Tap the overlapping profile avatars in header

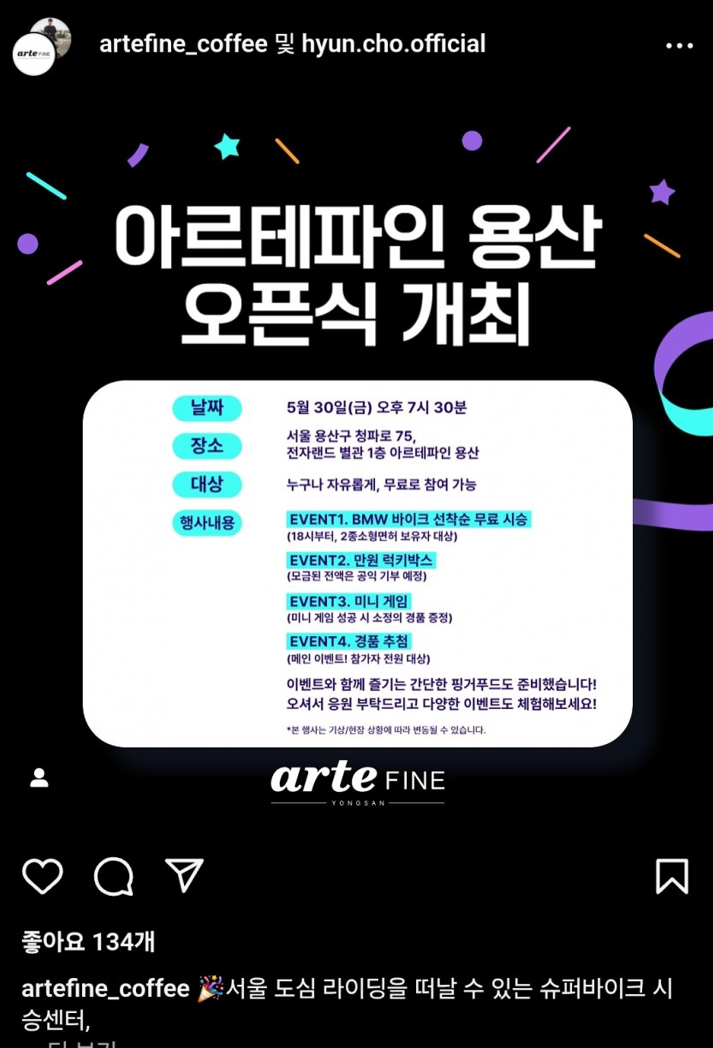coord(40,46)
